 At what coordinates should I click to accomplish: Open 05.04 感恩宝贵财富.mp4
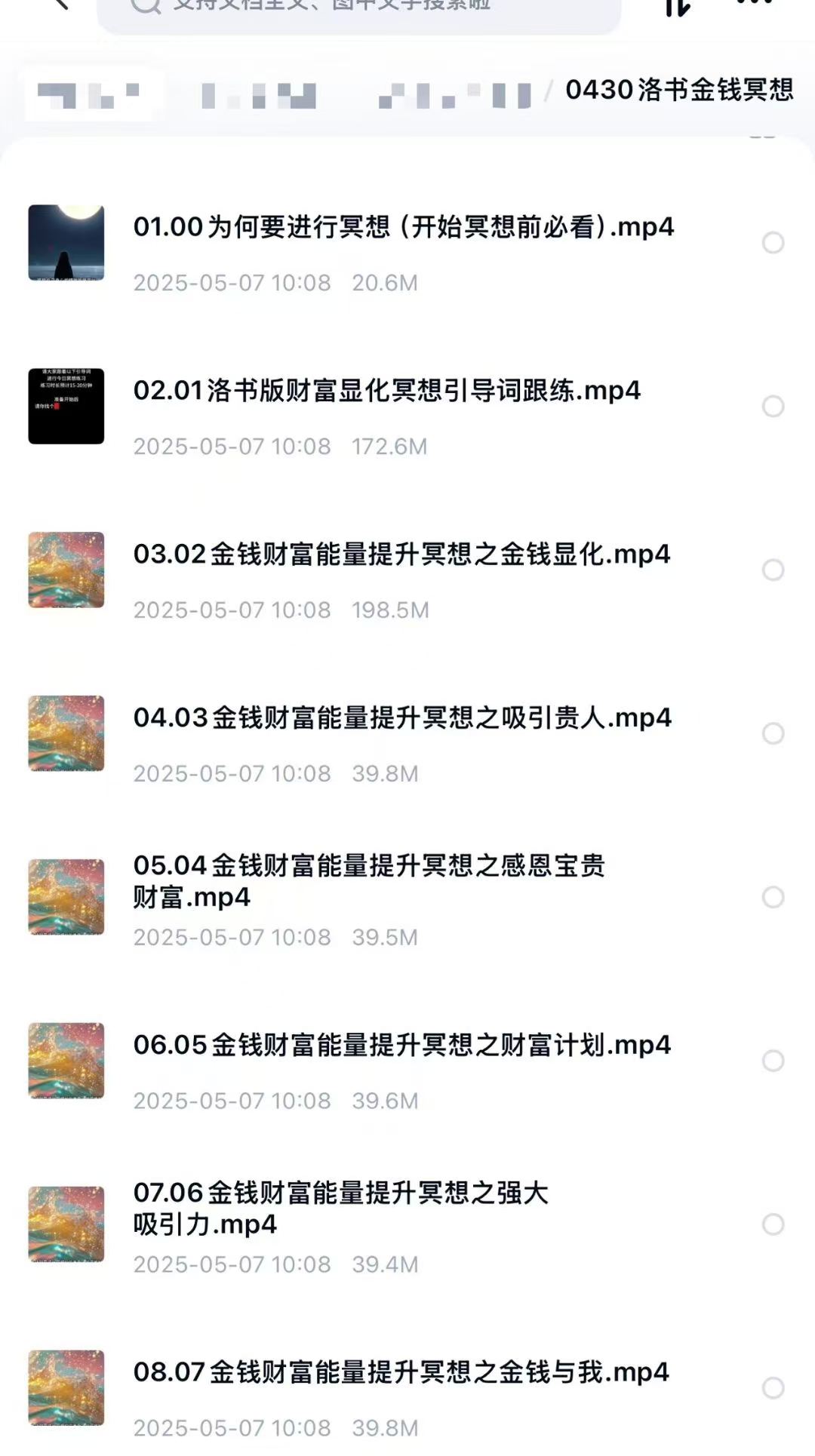click(x=368, y=881)
